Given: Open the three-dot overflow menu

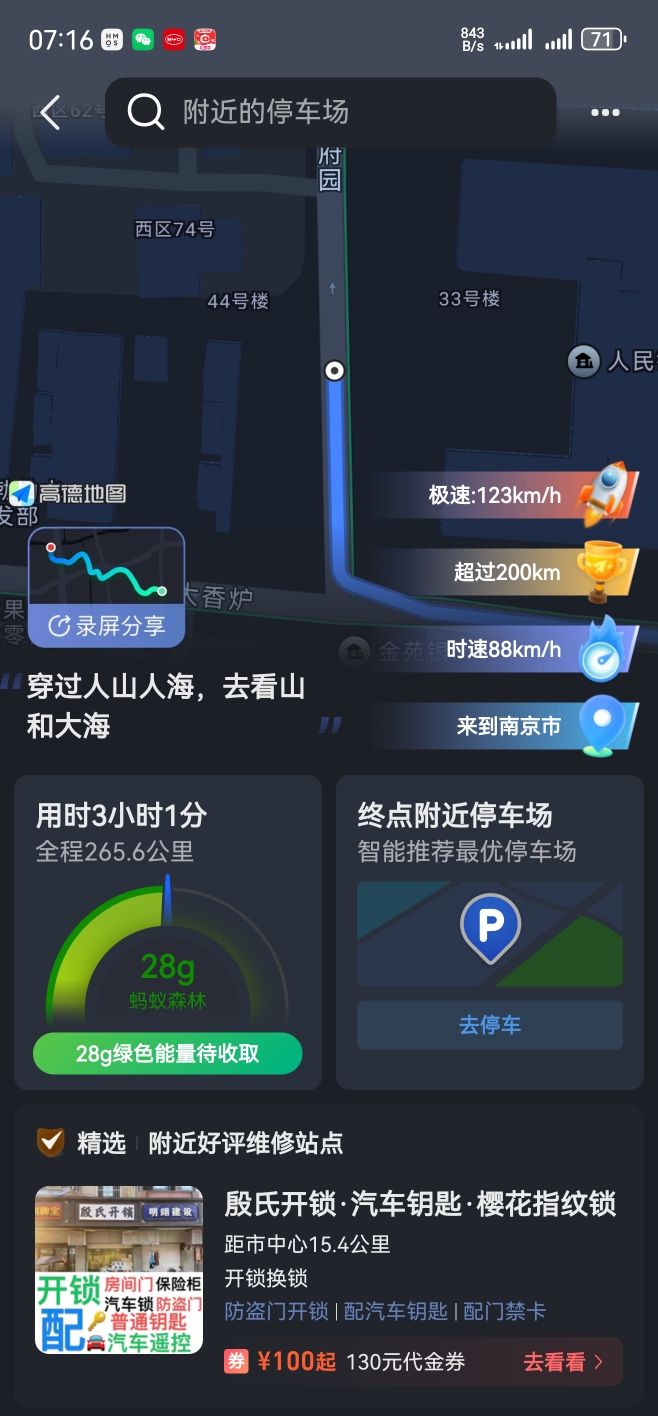Looking at the screenshot, I should pyautogui.click(x=605, y=113).
